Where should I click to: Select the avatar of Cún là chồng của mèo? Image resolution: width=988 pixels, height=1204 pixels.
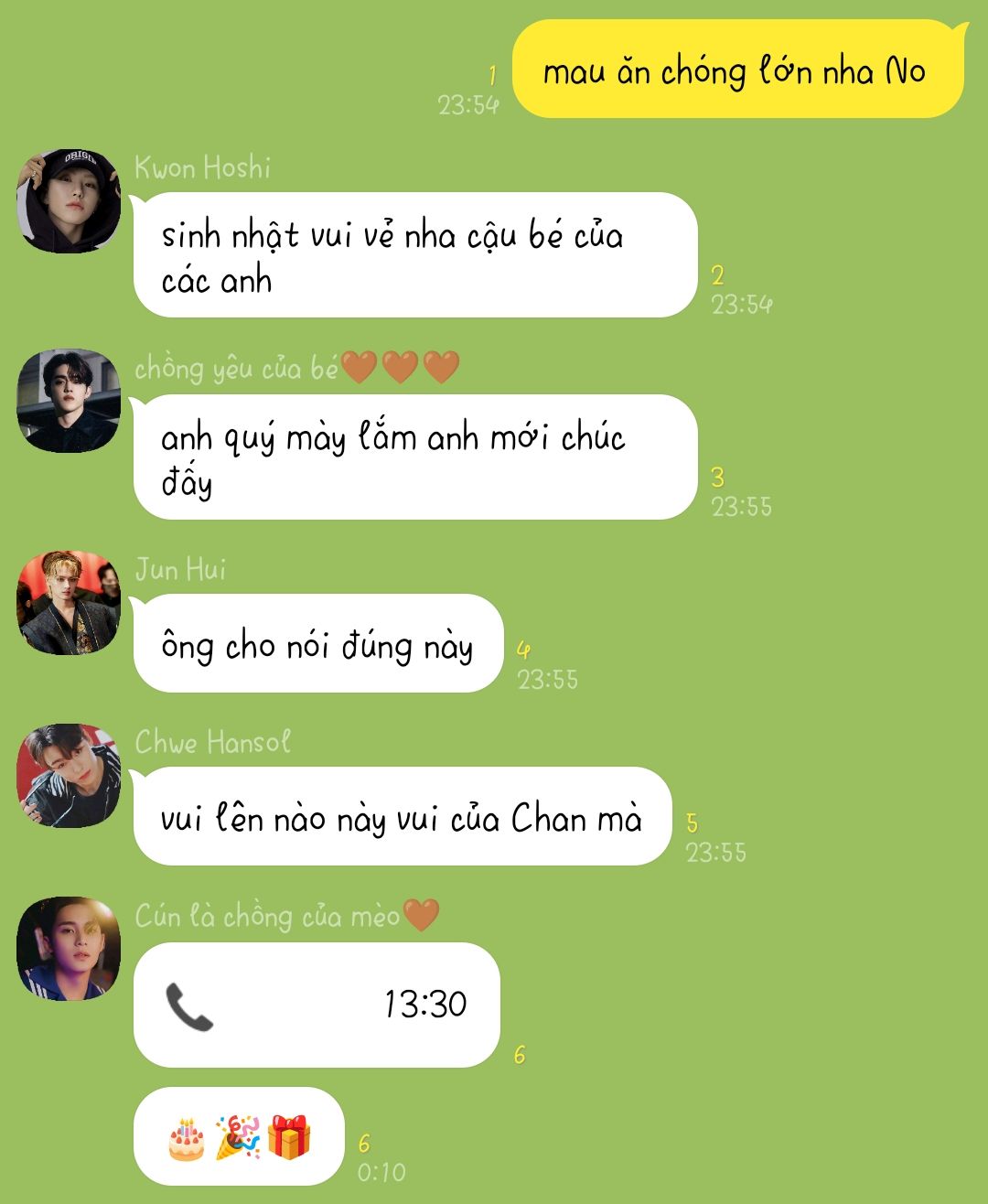click(69, 949)
